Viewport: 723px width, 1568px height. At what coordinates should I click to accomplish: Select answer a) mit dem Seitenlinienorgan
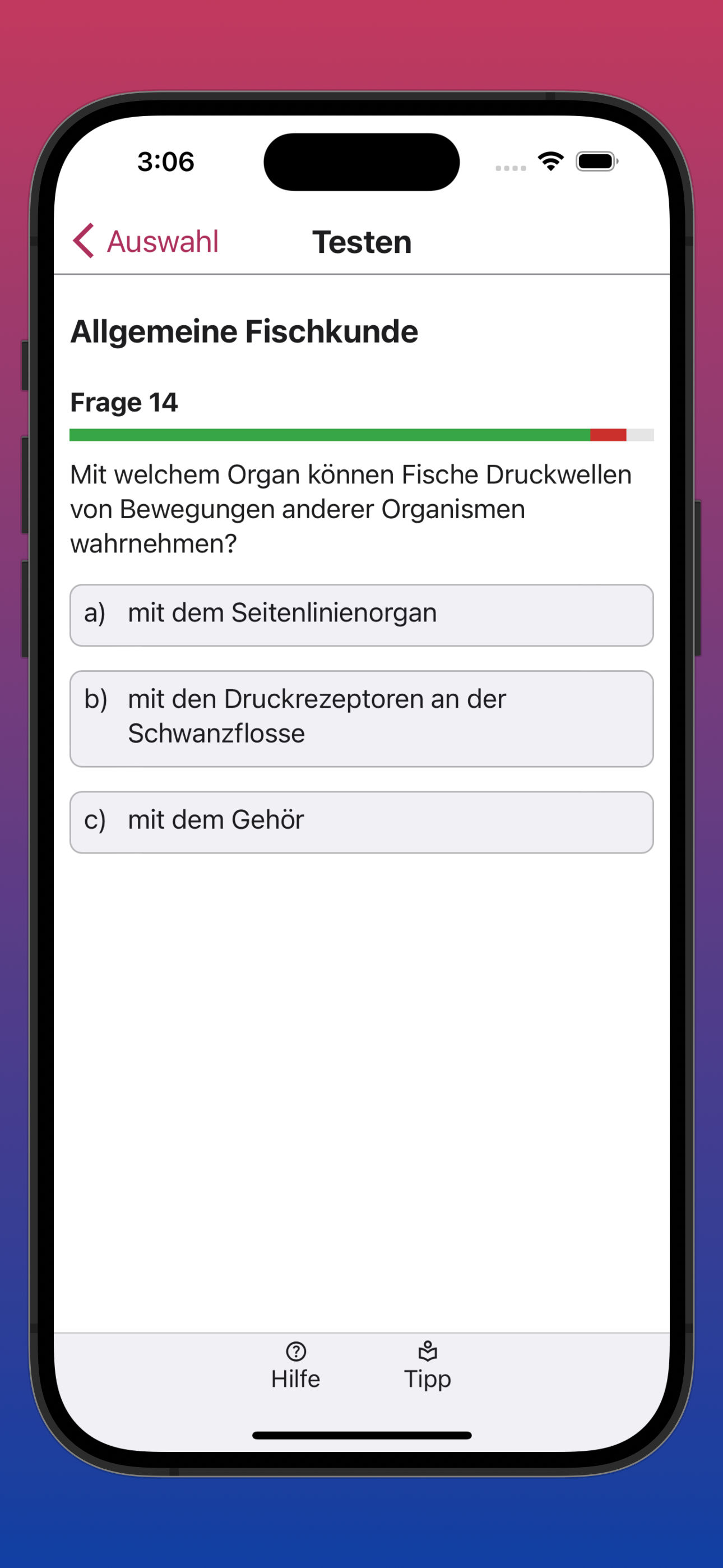click(x=361, y=615)
